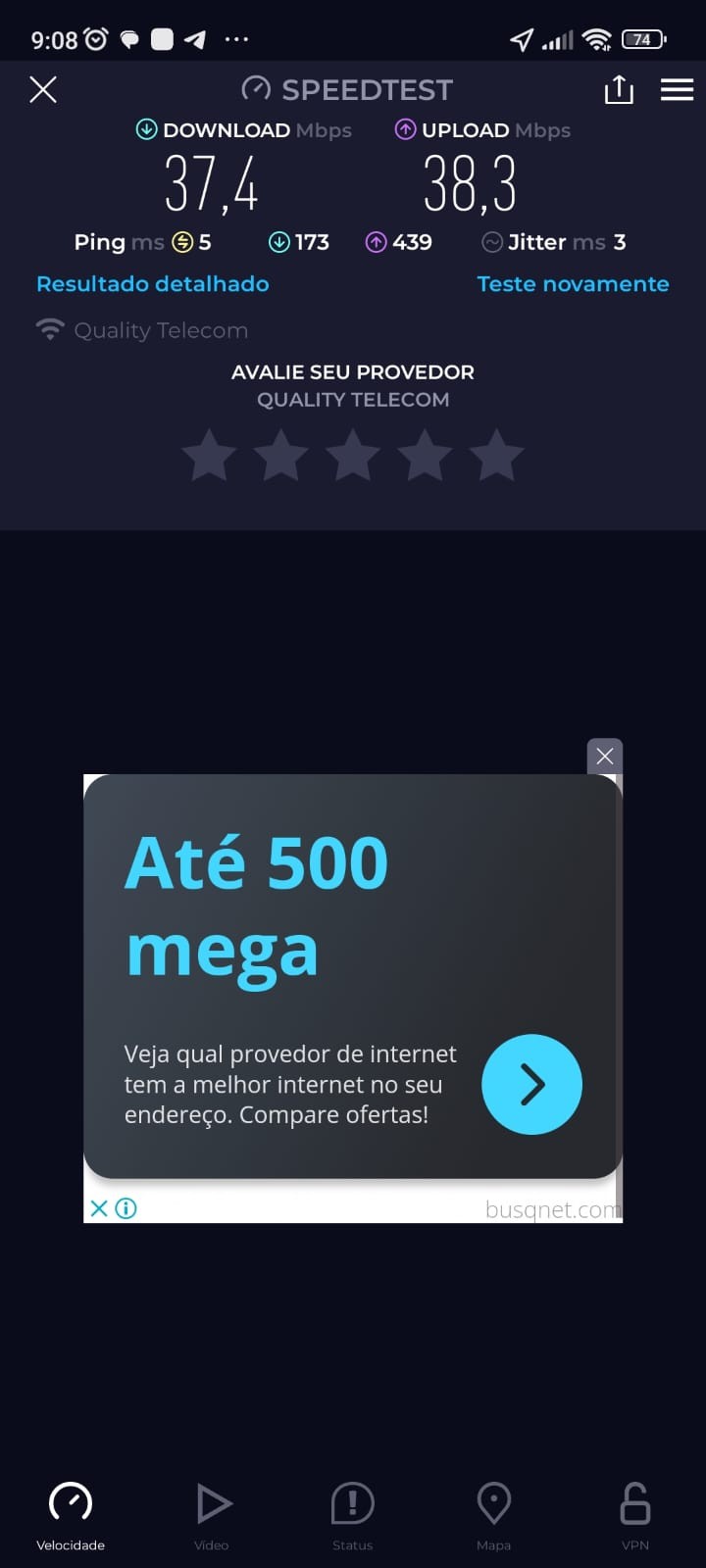Select the VPN tab
Image resolution: width=706 pixels, height=1568 pixels.
635,1515
